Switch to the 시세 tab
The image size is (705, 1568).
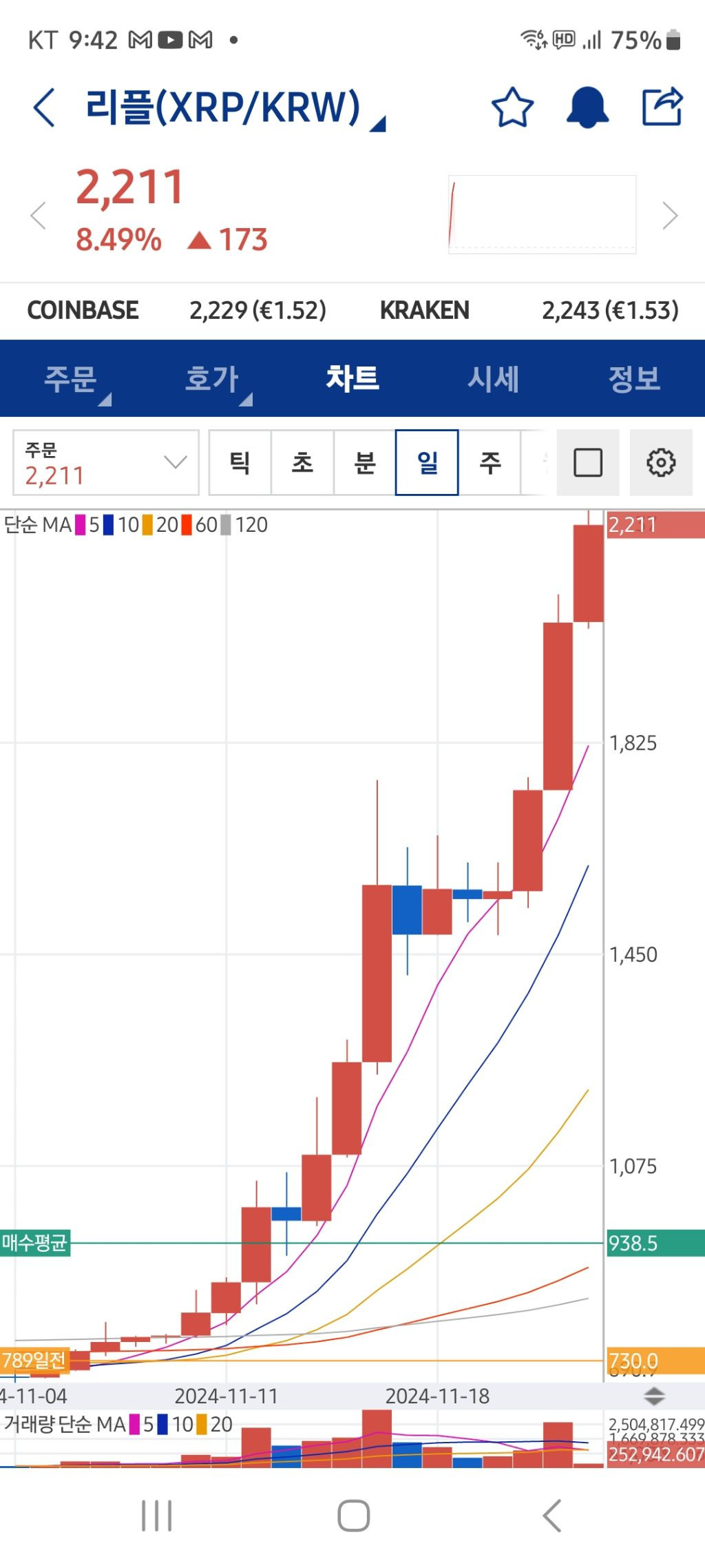click(493, 378)
